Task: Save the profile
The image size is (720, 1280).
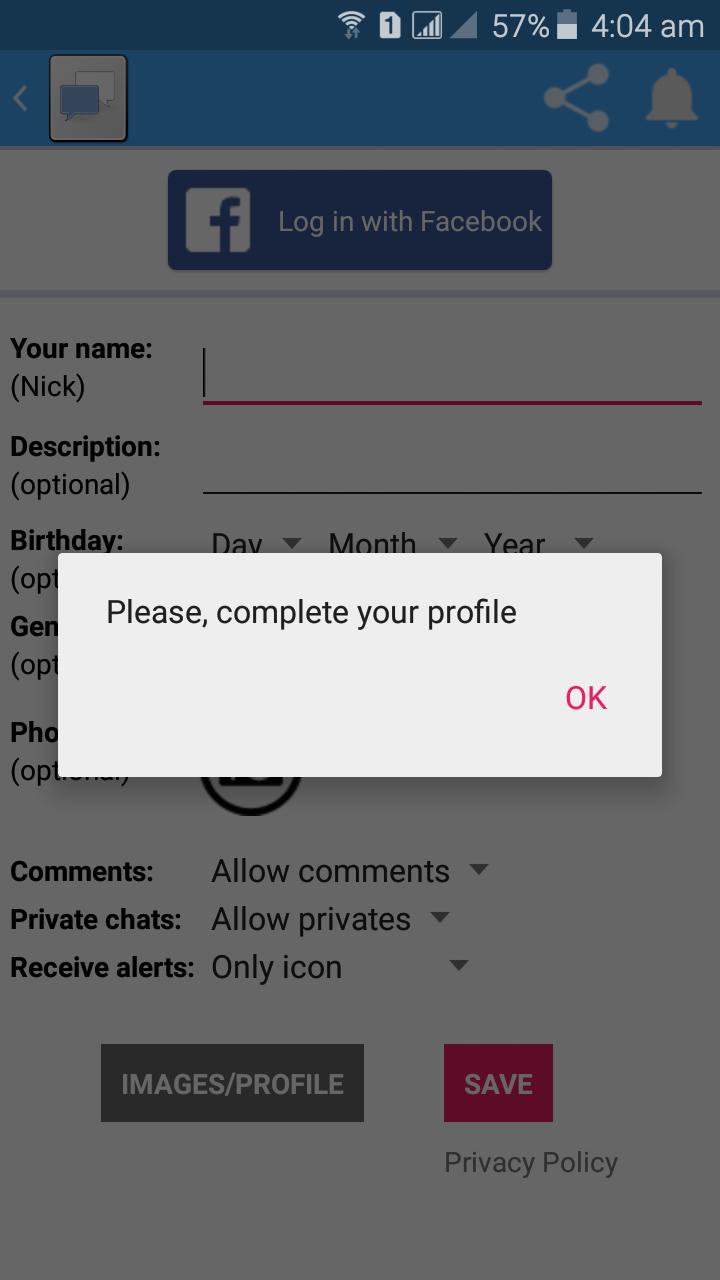Action: pyautogui.click(x=498, y=1084)
